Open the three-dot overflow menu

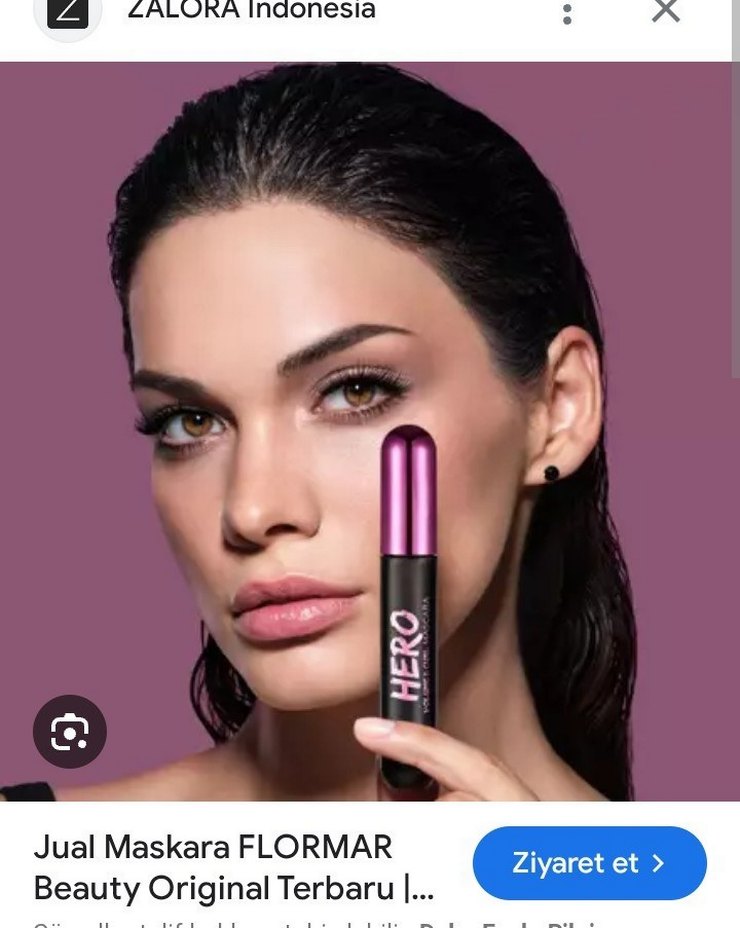(x=567, y=14)
